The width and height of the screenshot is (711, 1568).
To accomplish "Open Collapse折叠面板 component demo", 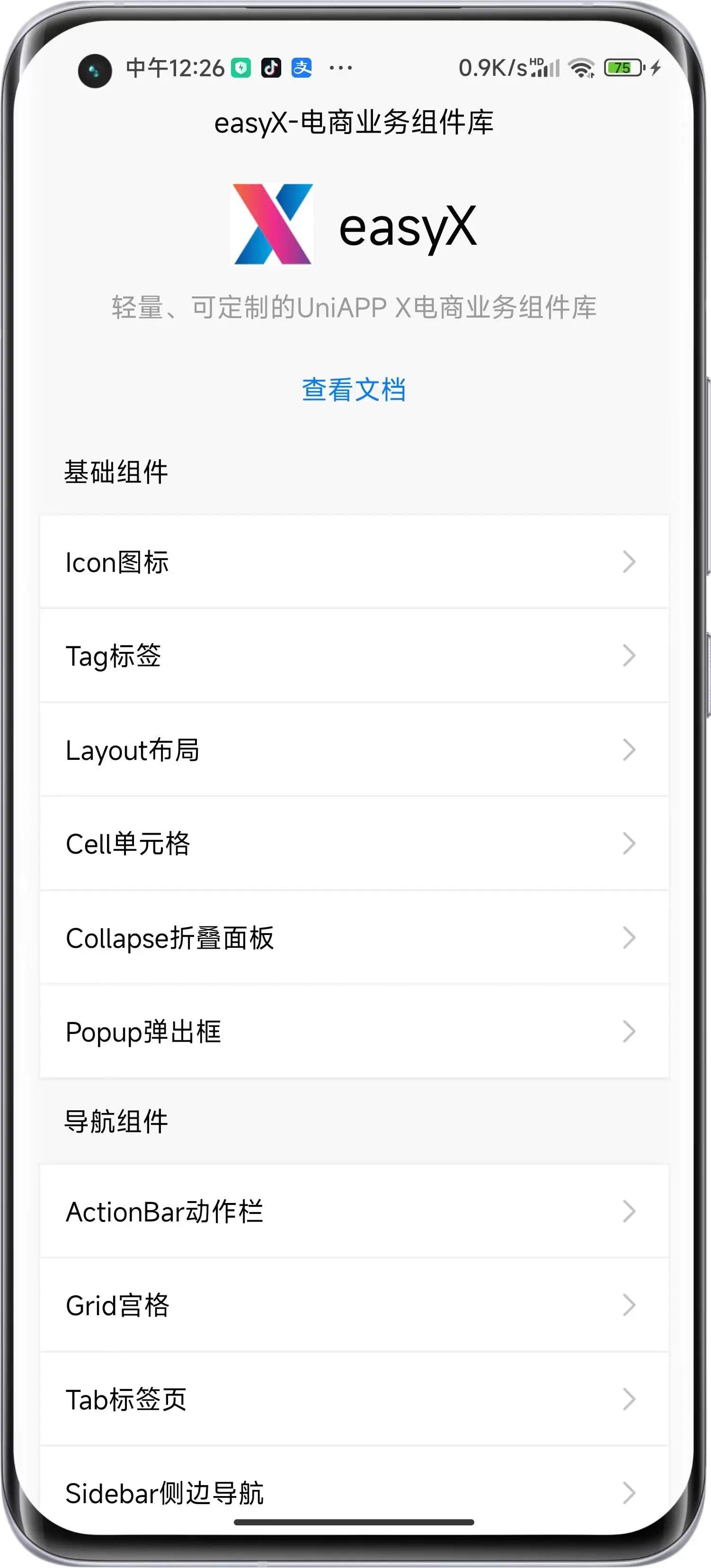I will coord(354,937).
